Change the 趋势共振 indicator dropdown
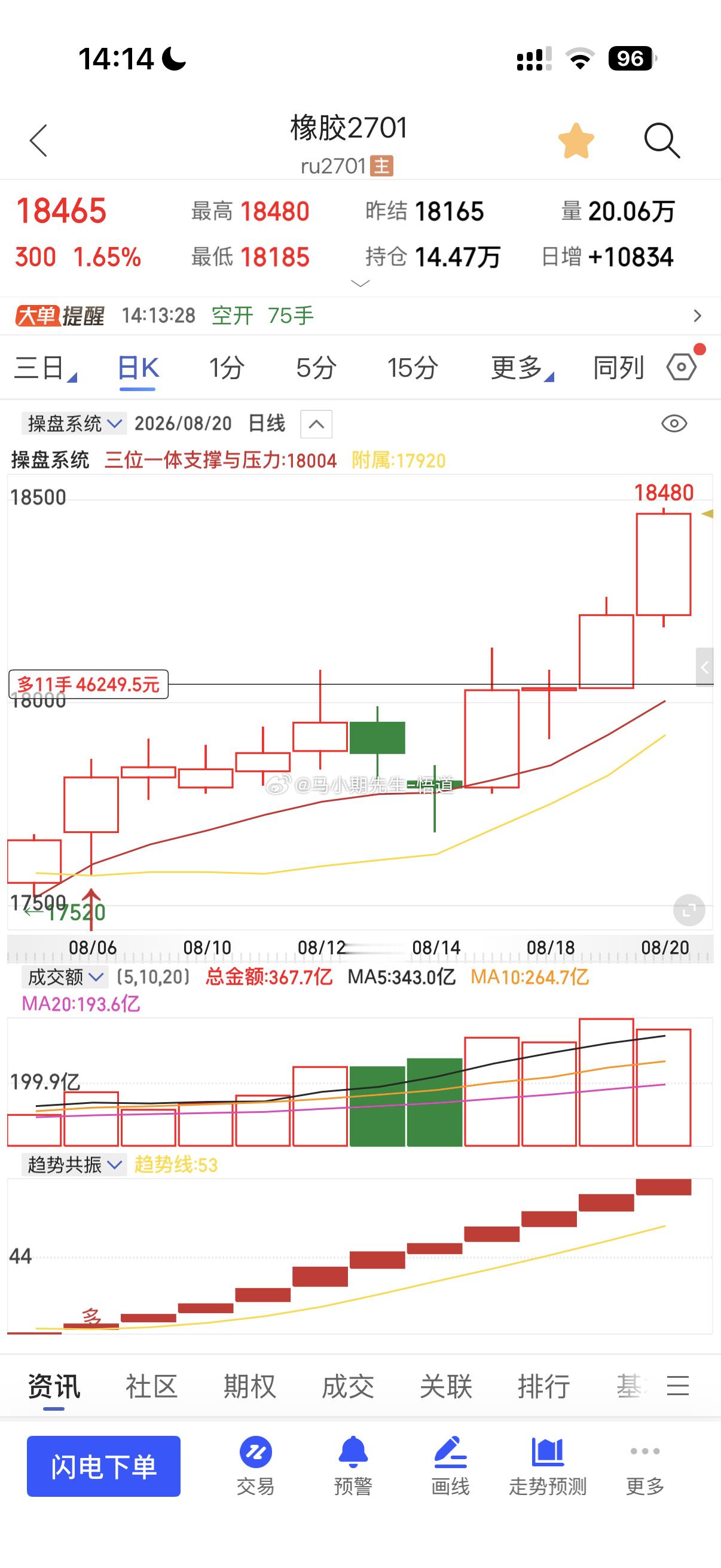 pyautogui.click(x=74, y=1164)
